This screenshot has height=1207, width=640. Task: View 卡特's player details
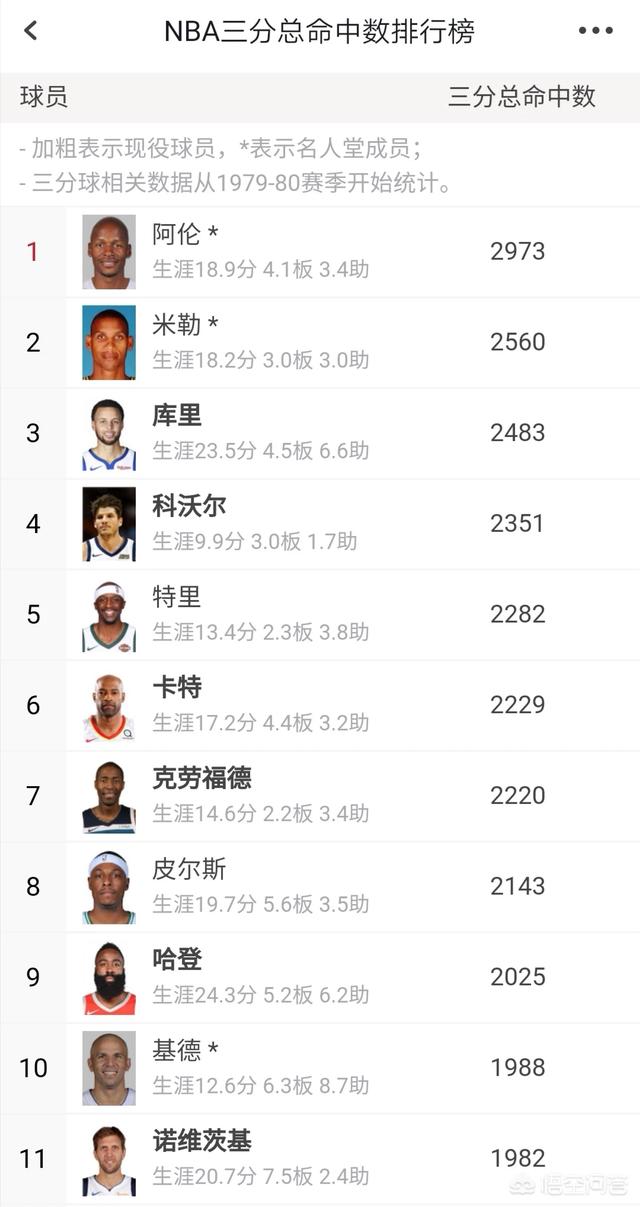coord(320,706)
